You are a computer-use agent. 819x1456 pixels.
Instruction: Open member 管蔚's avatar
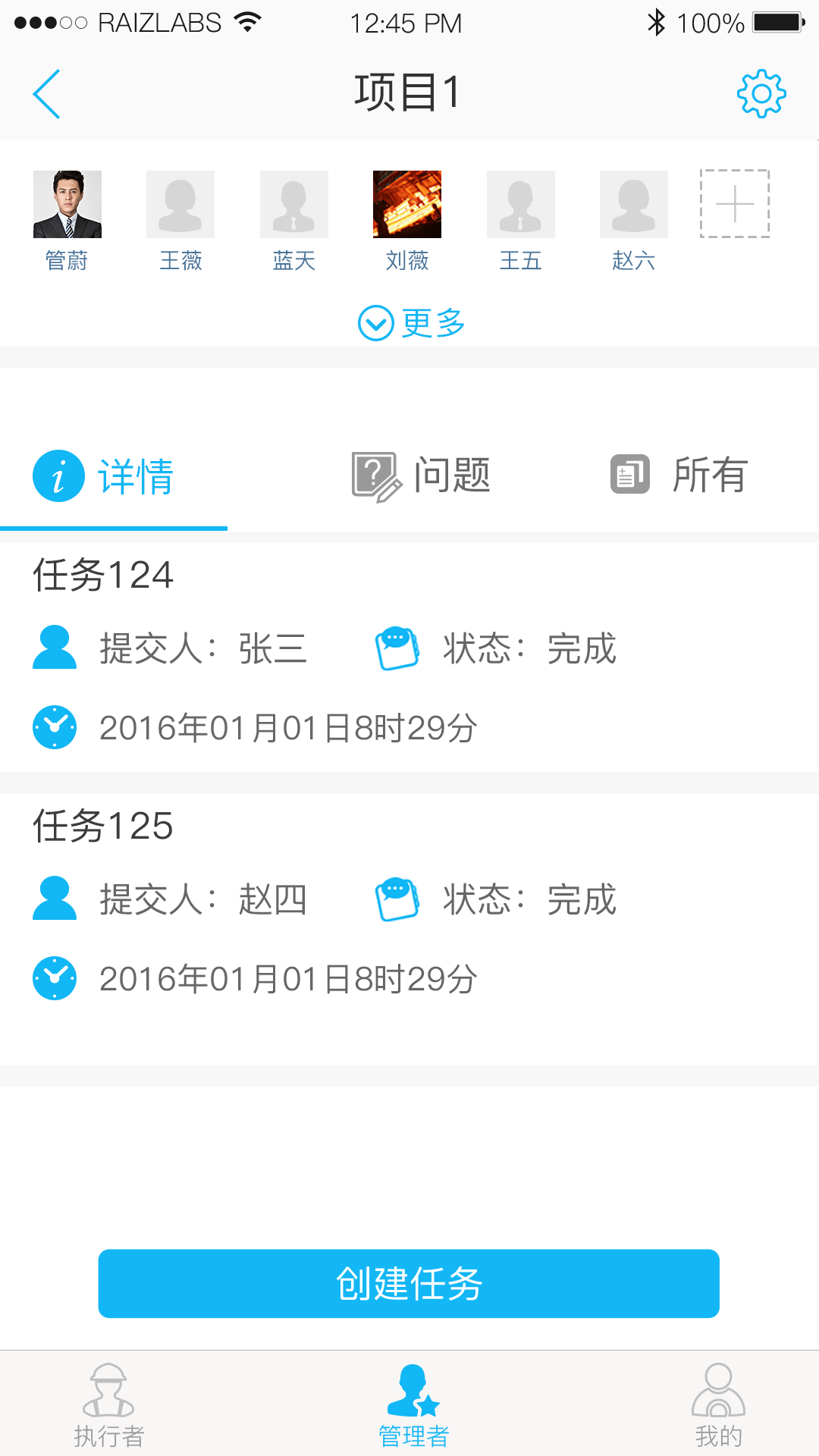click(x=67, y=205)
